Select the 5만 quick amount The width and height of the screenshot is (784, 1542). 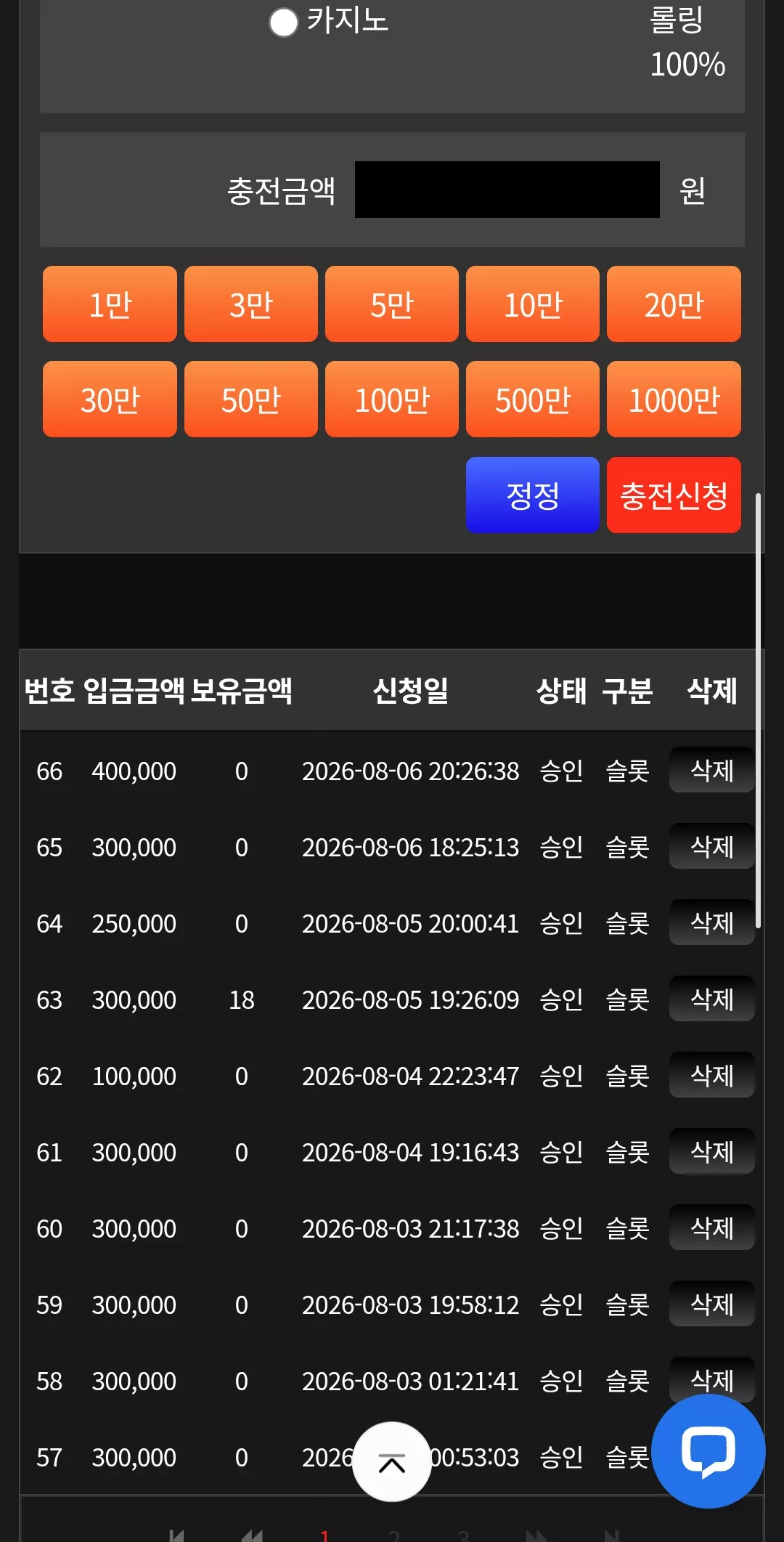[x=392, y=304]
